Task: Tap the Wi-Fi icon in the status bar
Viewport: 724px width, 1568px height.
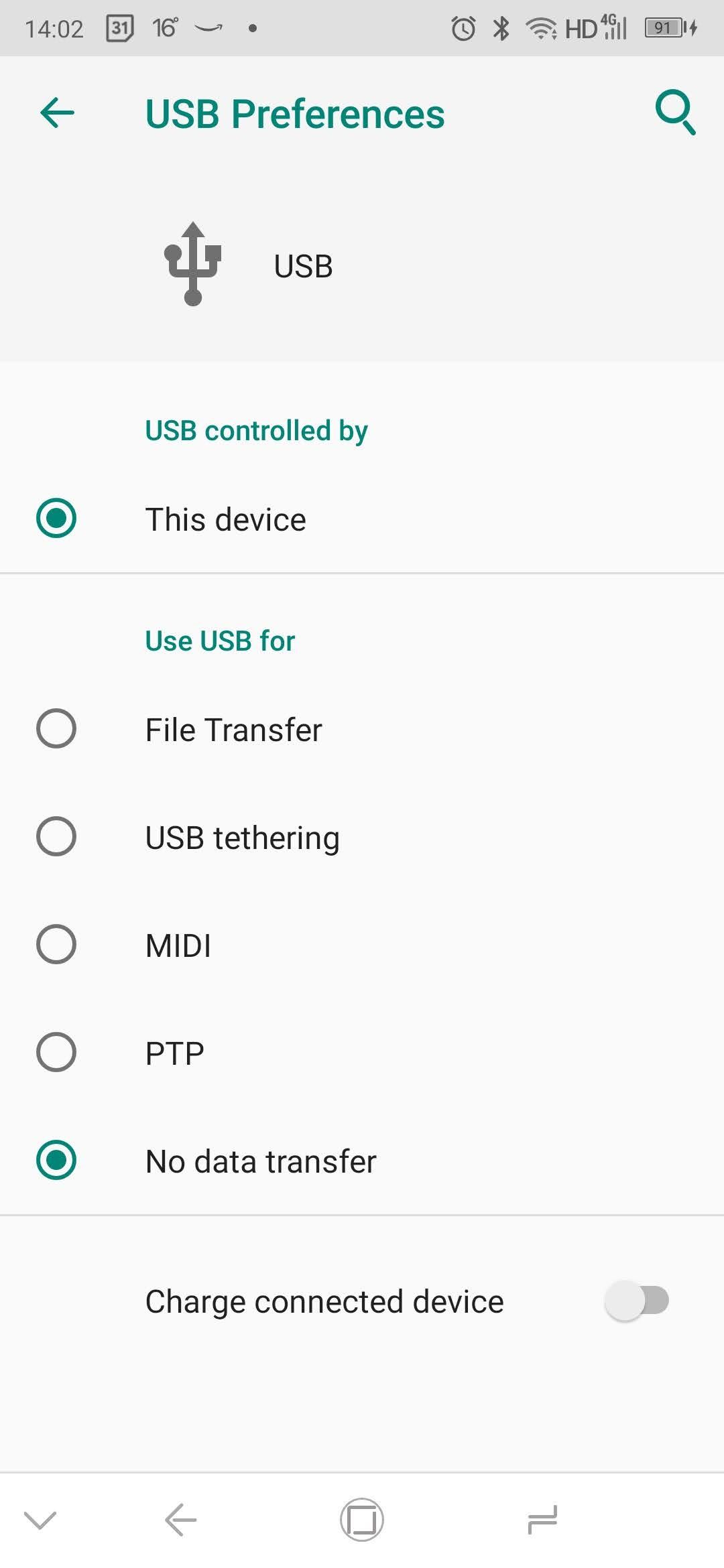Action: pyautogui.click(x=540, y=27)
